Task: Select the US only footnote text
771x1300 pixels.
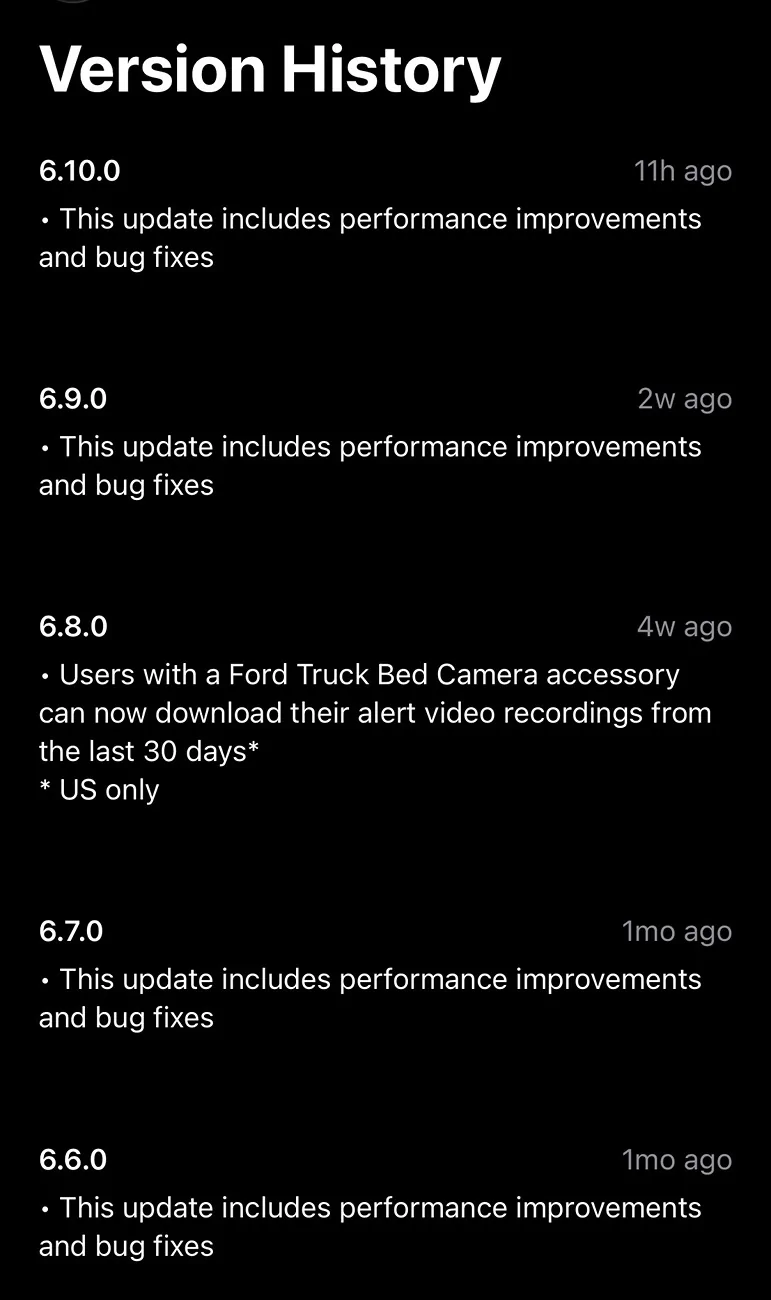Action: (x=99, y=789)
